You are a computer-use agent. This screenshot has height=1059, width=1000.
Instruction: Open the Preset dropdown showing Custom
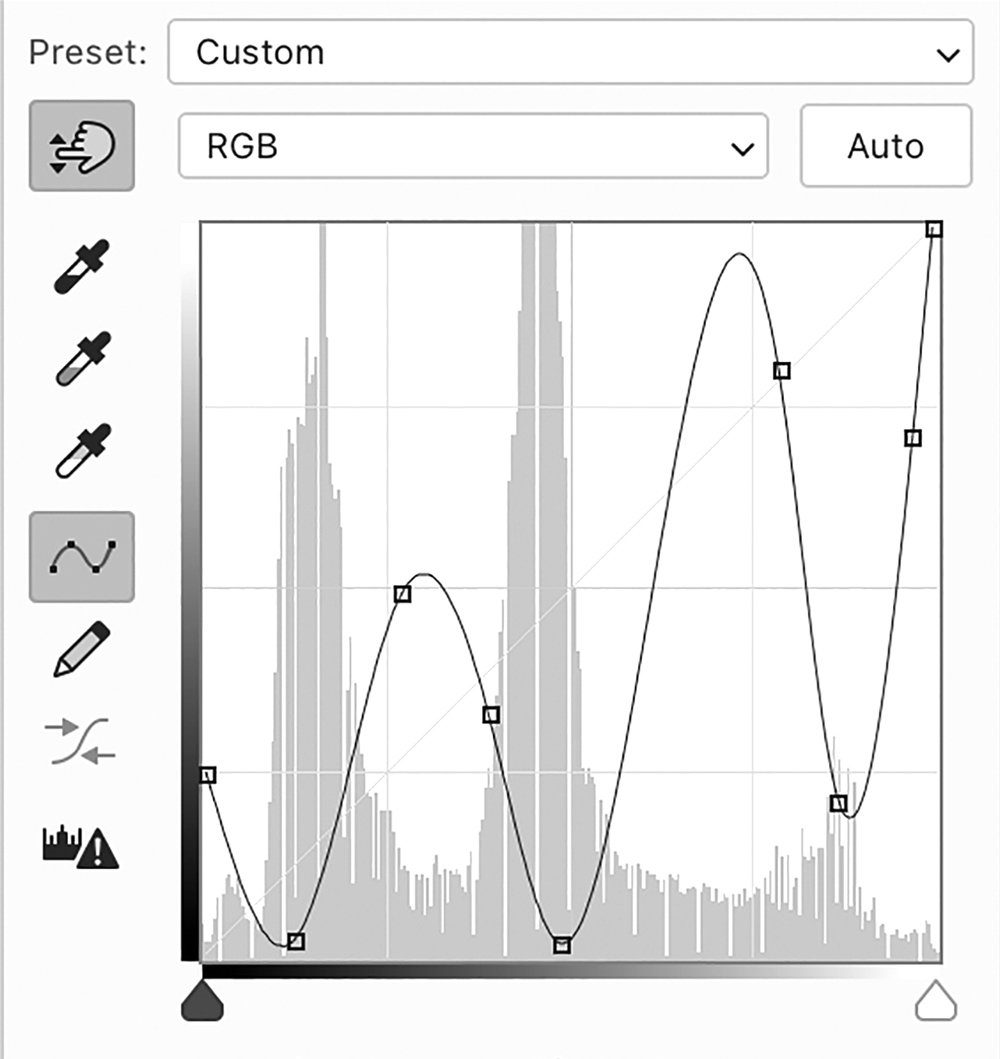click(x=570, y=52)
